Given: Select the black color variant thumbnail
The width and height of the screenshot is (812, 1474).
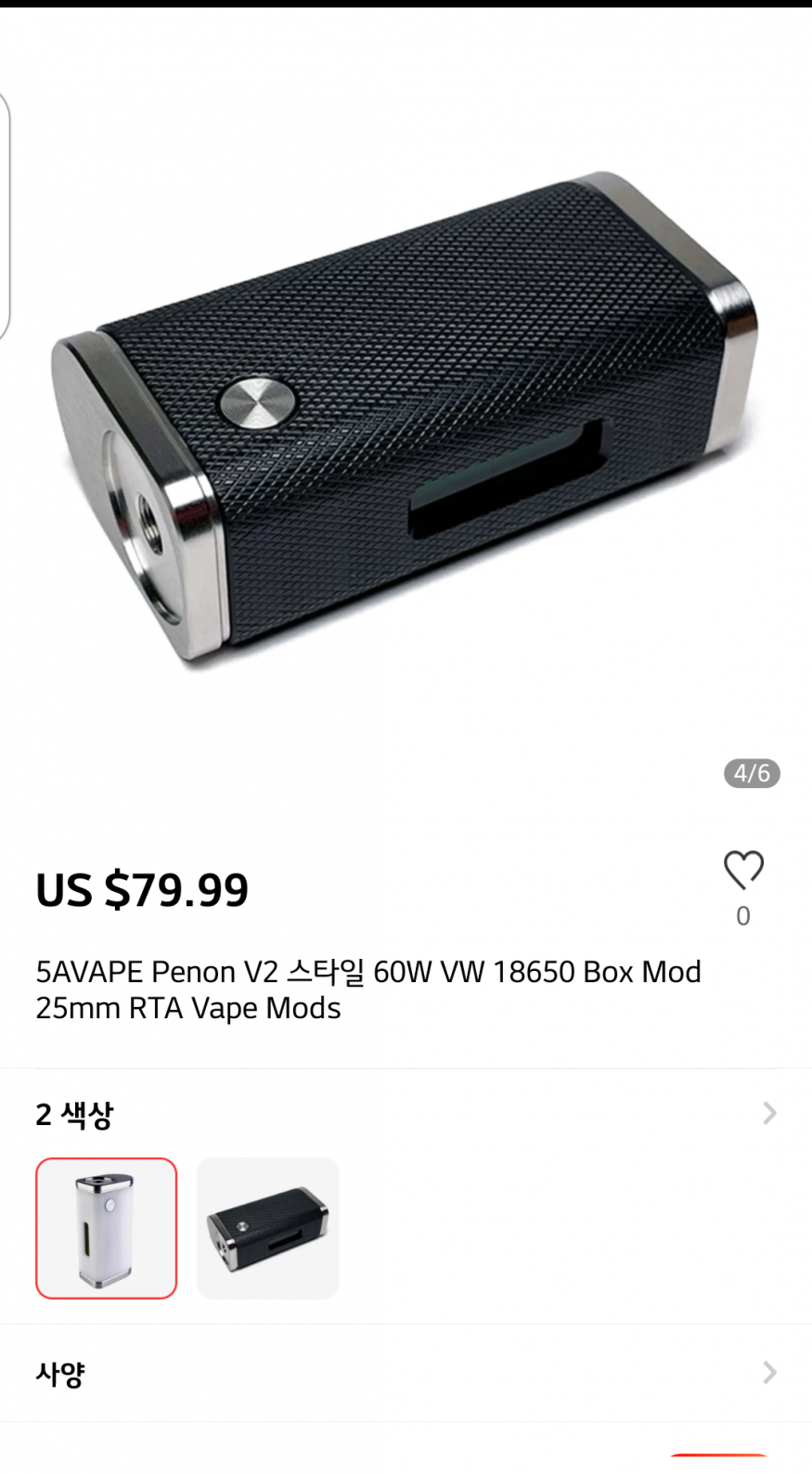Looking at the screenshot, I should click(x=267, y=1227).
